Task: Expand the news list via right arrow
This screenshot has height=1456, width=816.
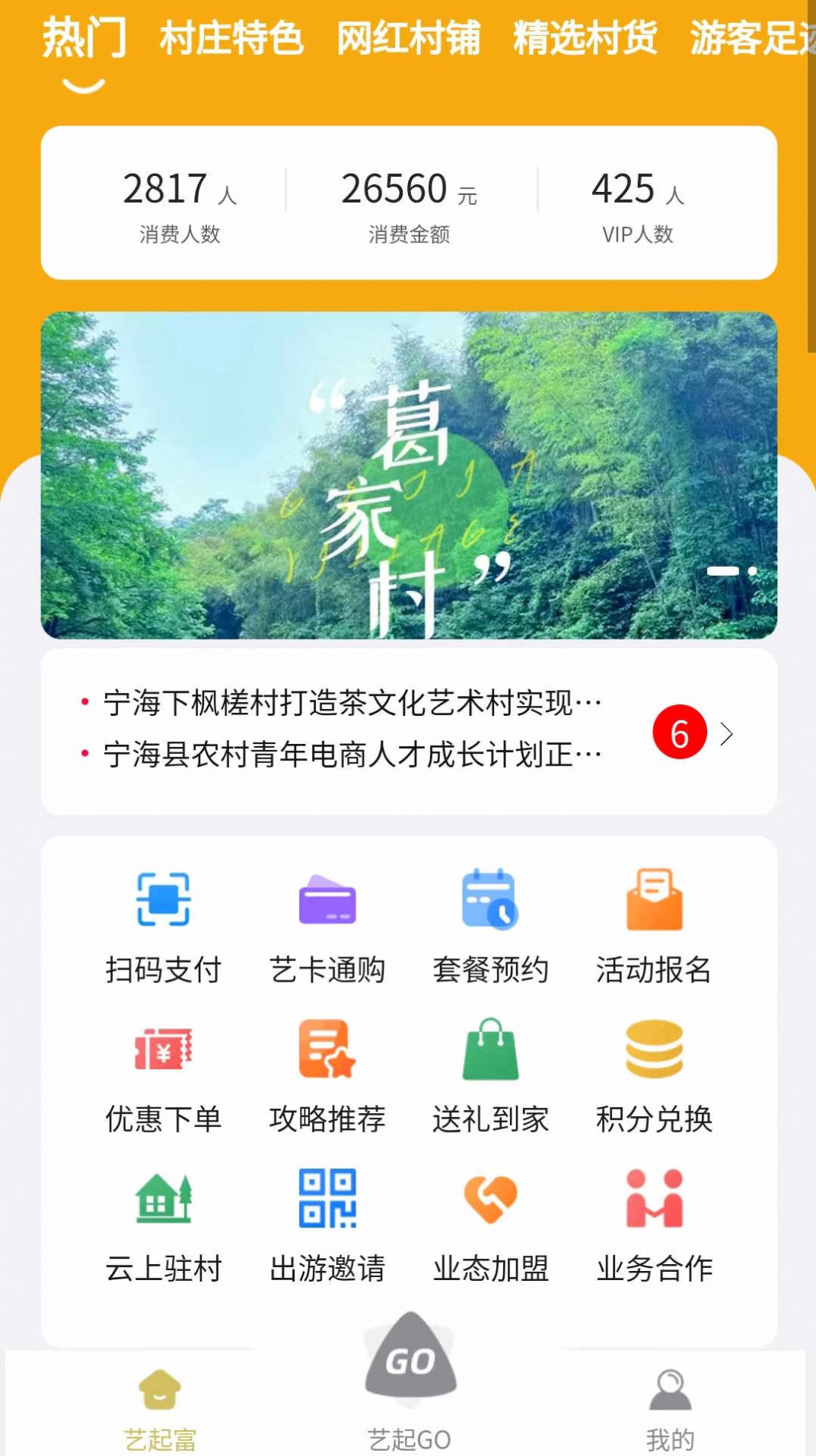Action: click(727, 733)
